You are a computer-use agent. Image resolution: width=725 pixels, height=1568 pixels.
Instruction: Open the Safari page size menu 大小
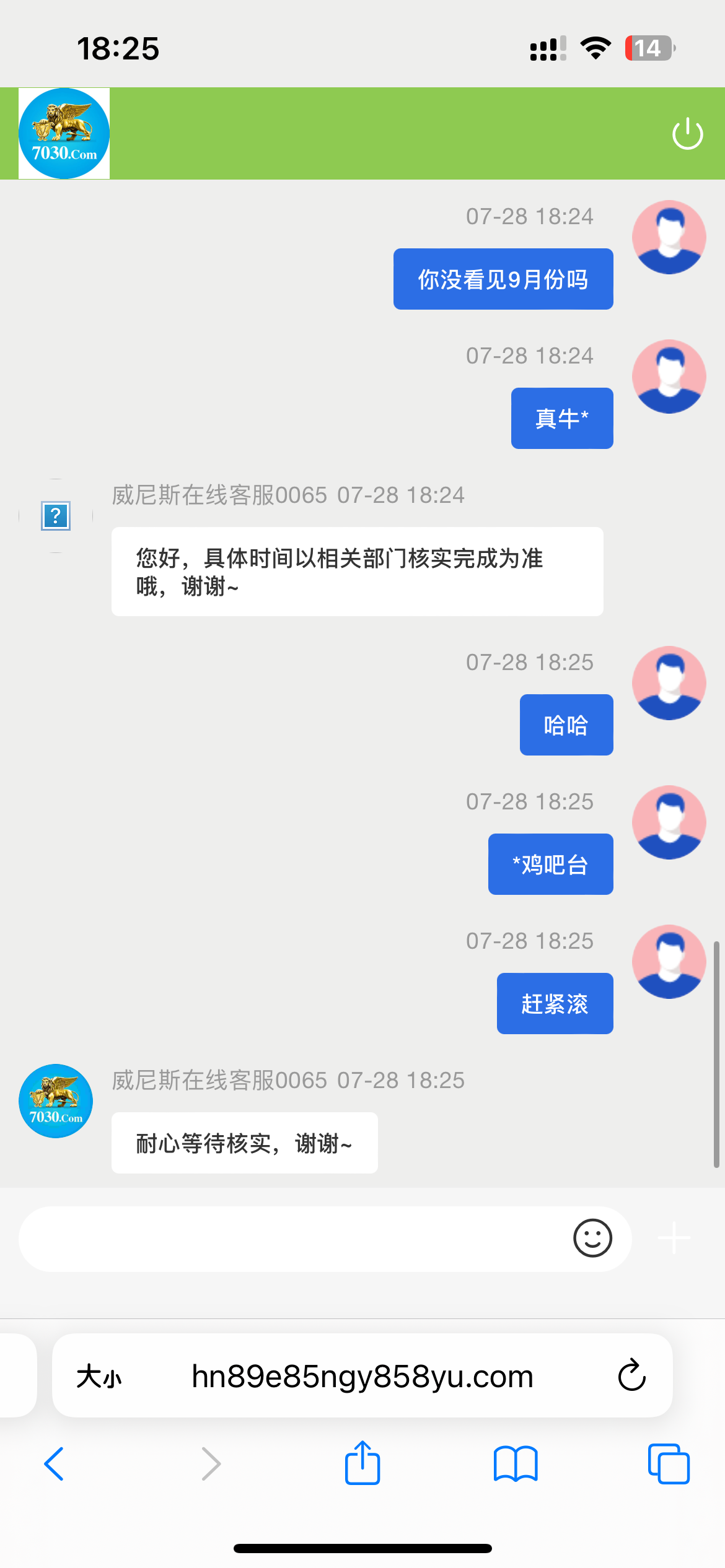point(99,1377)
